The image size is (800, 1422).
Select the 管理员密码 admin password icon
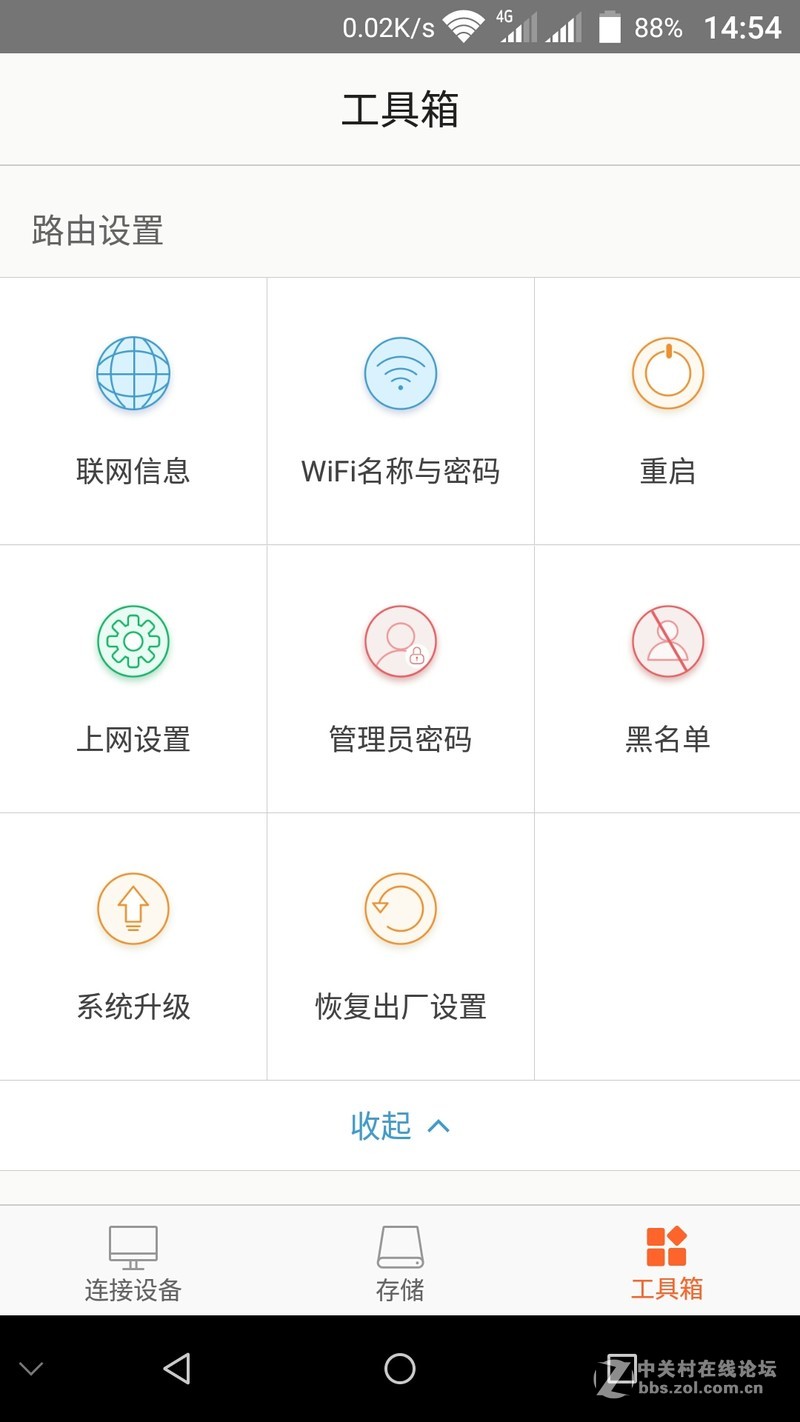(400, 641)
